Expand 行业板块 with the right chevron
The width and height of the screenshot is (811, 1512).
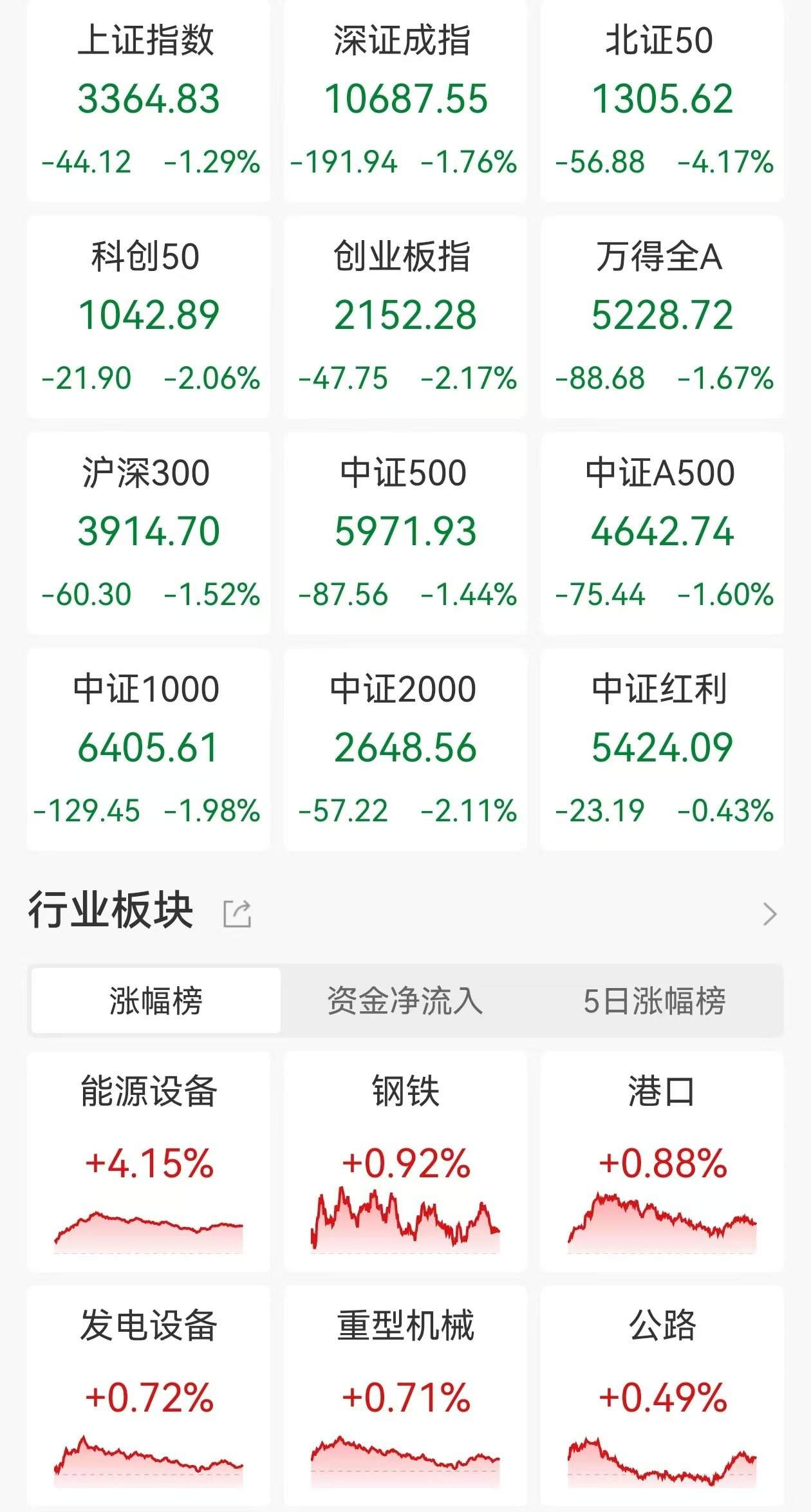click(x=769, y=913)
